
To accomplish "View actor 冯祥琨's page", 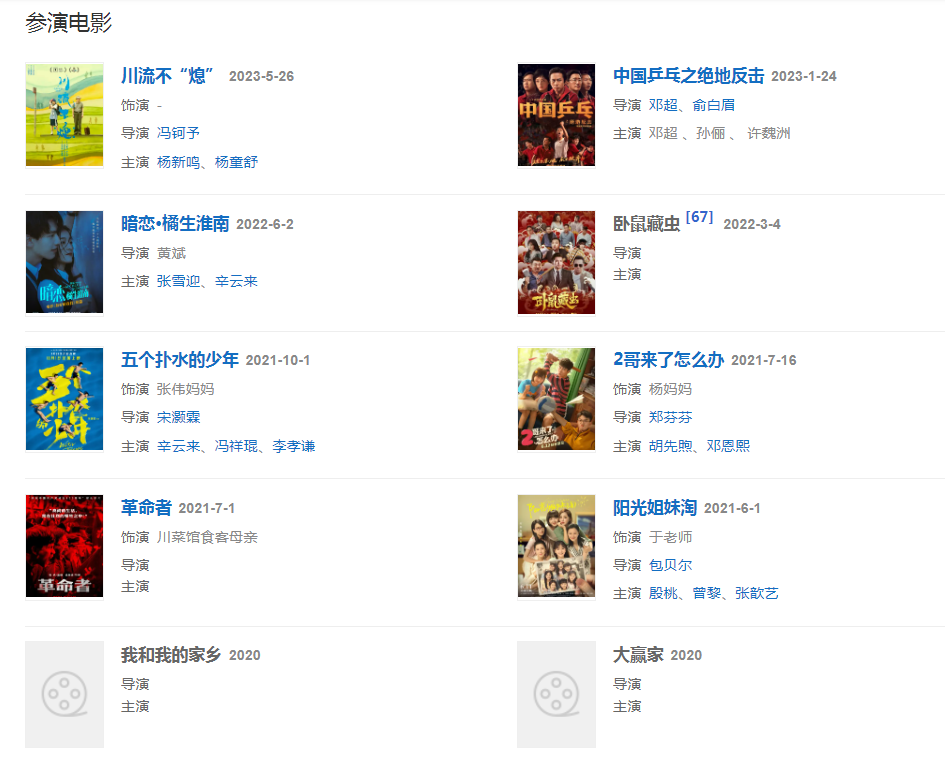I will pyautogui.click(x=236, y=446).
